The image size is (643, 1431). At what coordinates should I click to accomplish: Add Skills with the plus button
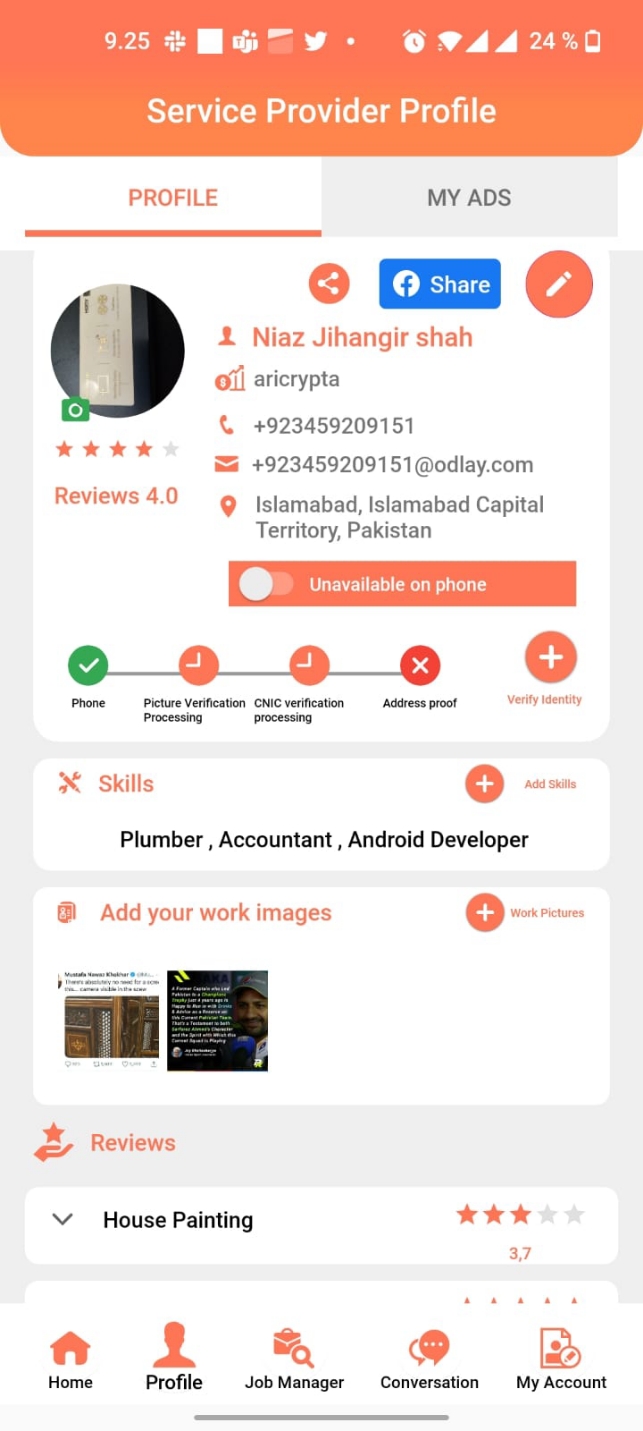click(x=484, y=784)
